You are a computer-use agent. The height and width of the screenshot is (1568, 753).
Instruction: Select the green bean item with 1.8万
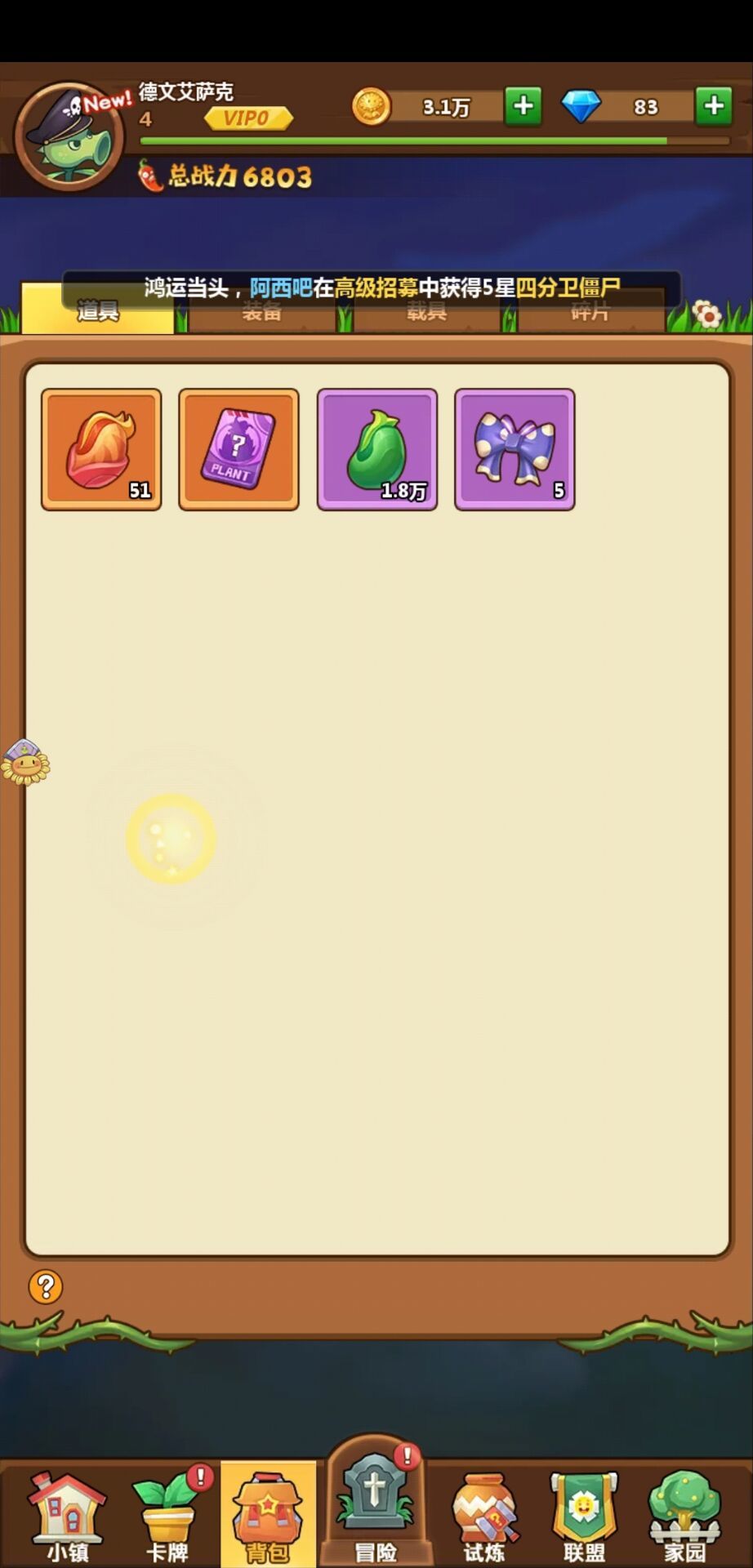376,449
